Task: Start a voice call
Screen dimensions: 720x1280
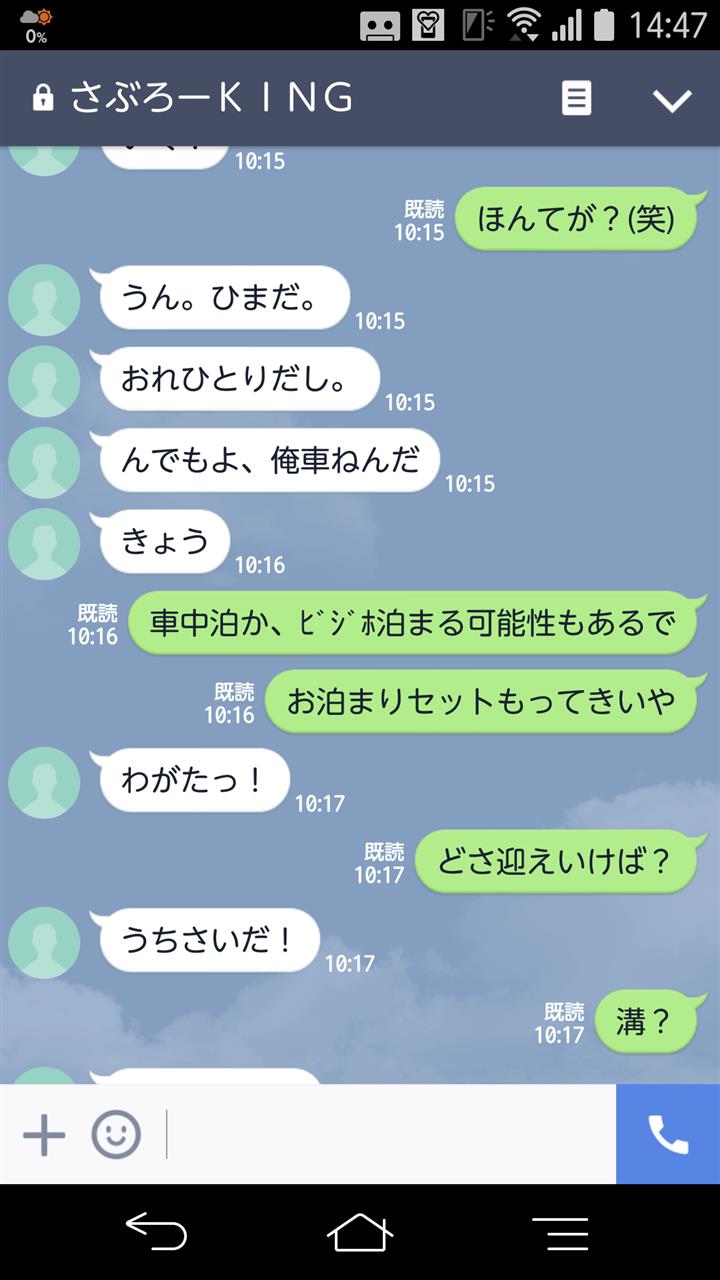Action: coord(668,1135)
